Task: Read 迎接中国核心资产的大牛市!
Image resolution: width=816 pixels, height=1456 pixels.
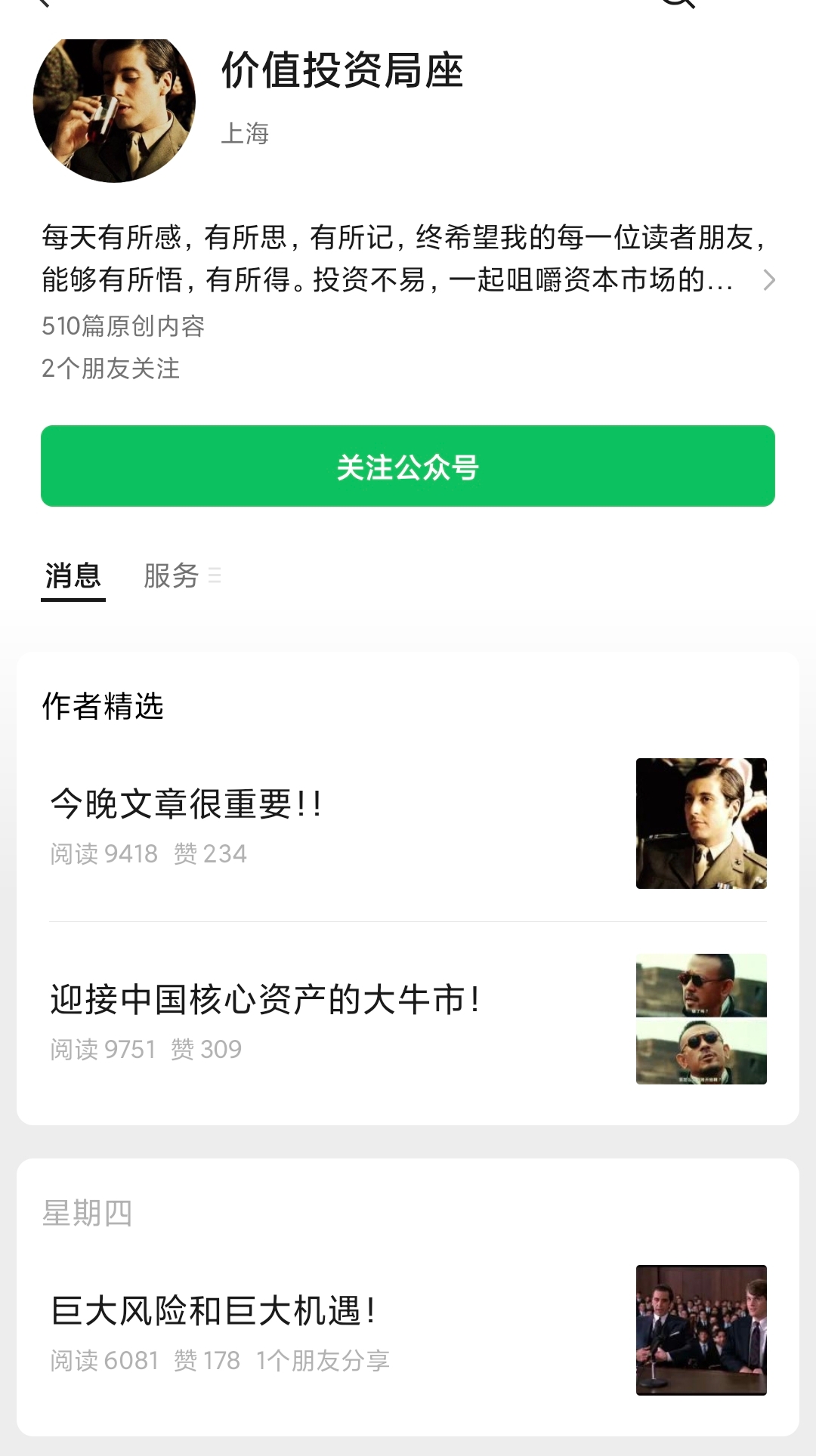Action: tap(264, 999)
